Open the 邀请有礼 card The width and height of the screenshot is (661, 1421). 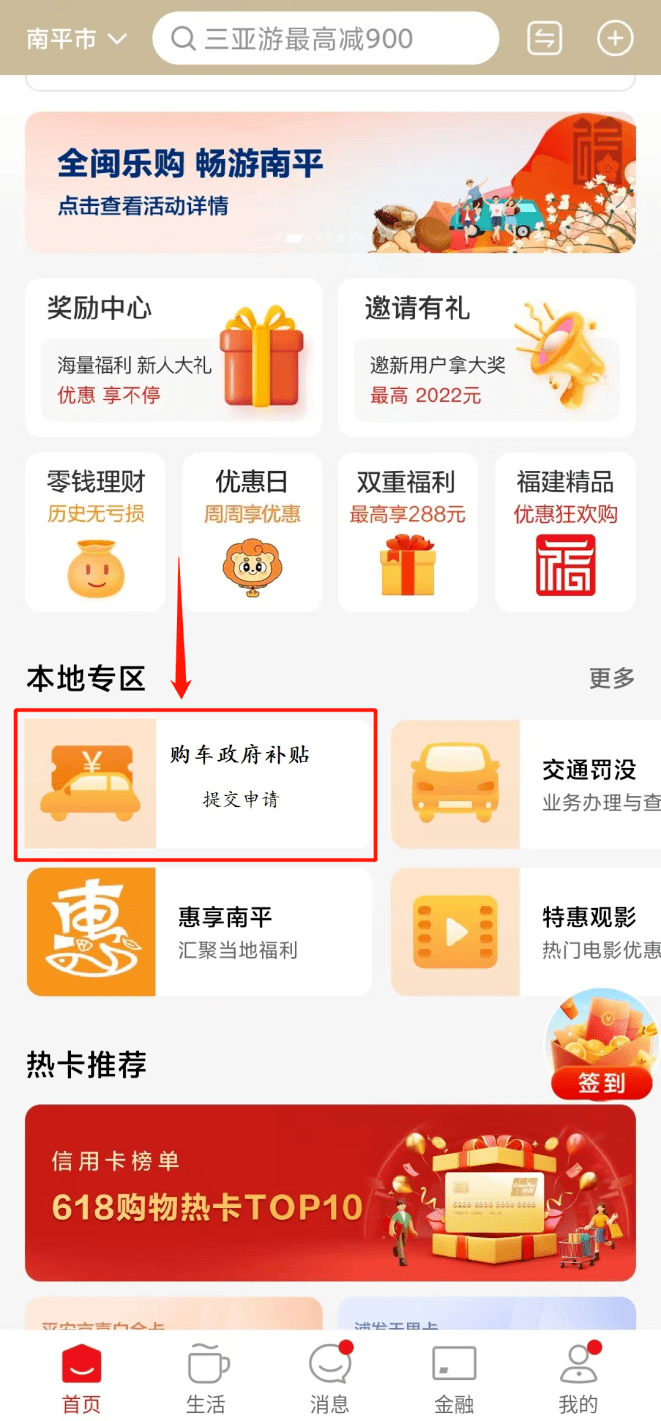coord(486,358)
